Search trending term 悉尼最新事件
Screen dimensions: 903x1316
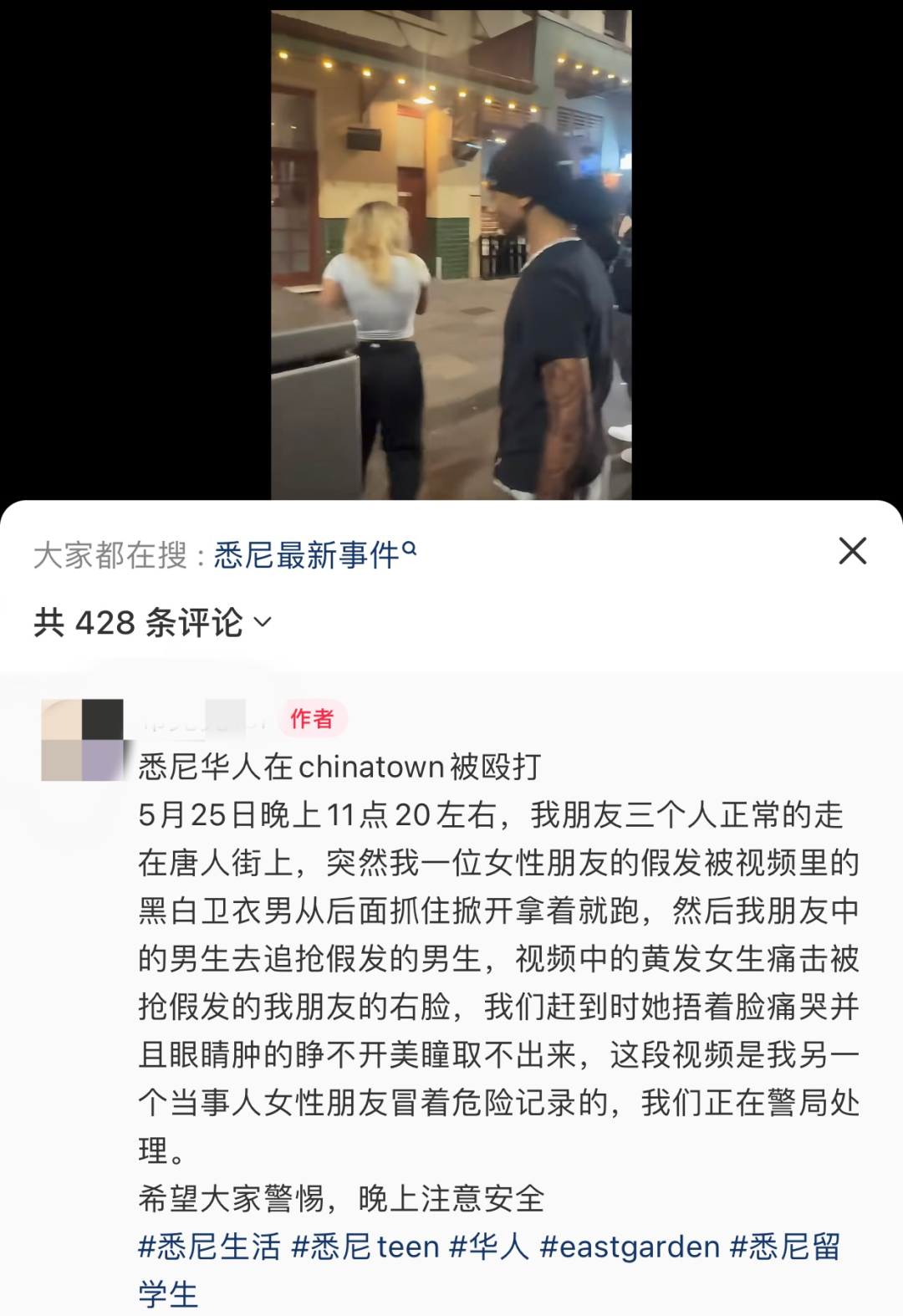click(314, 555)
